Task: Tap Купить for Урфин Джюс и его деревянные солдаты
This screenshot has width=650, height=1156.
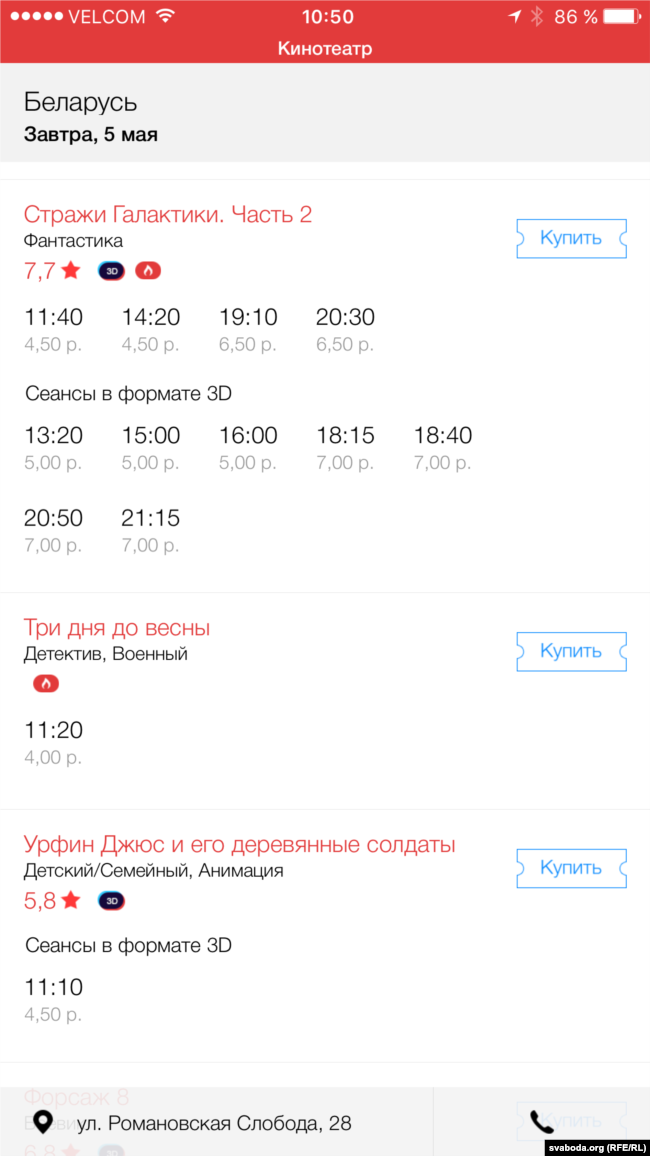Action: click(571, 868)
